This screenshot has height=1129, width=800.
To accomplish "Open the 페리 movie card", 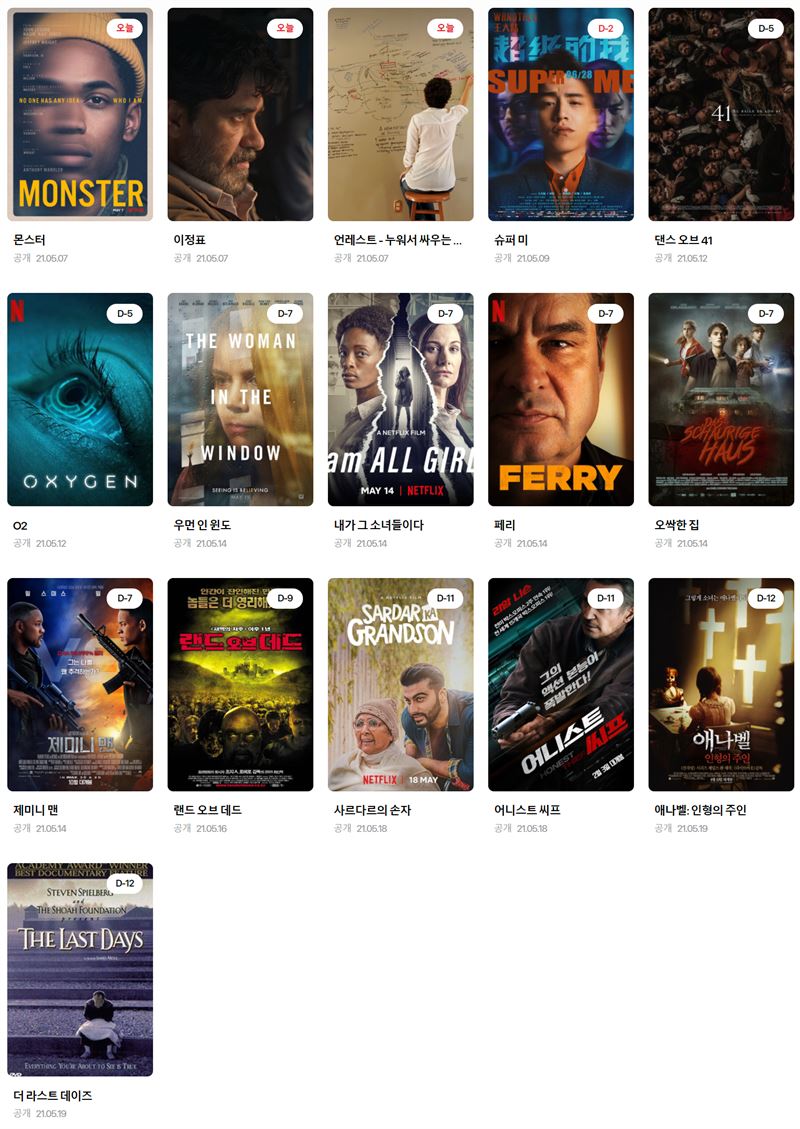I will 560,400.
